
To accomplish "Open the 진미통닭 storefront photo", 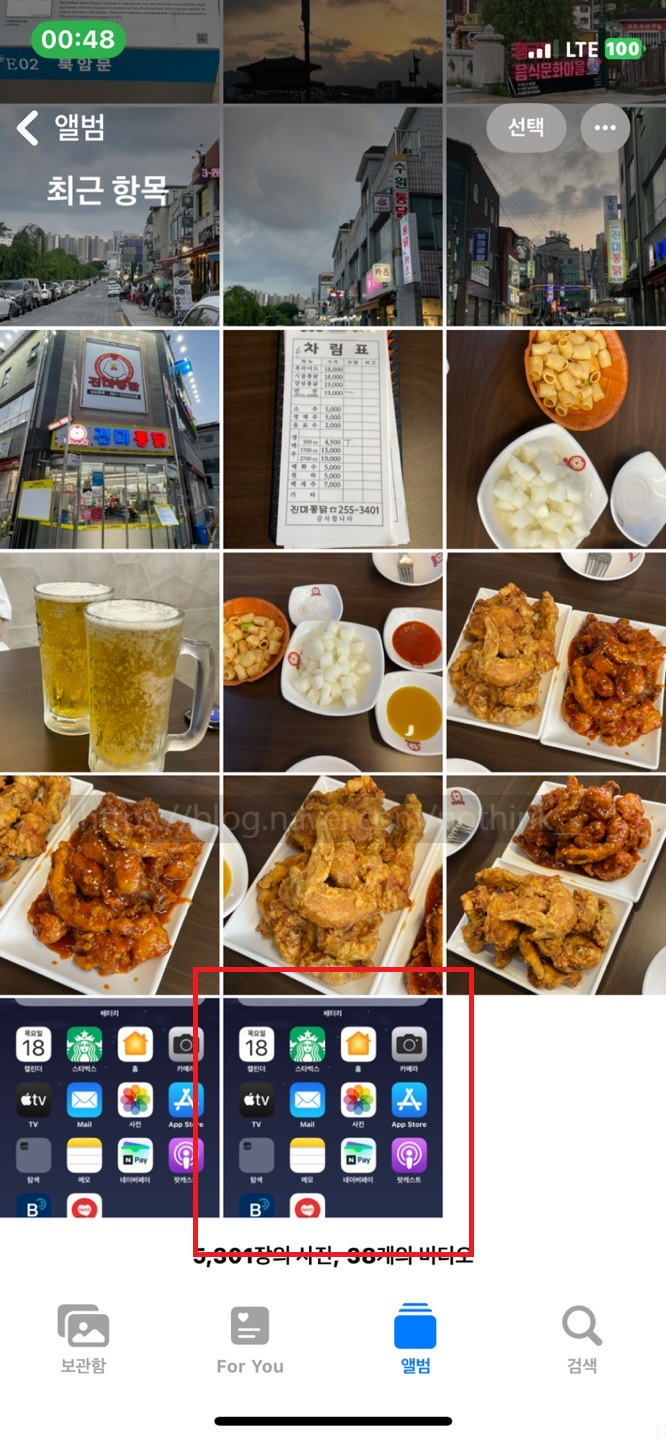I will point(109,439).
